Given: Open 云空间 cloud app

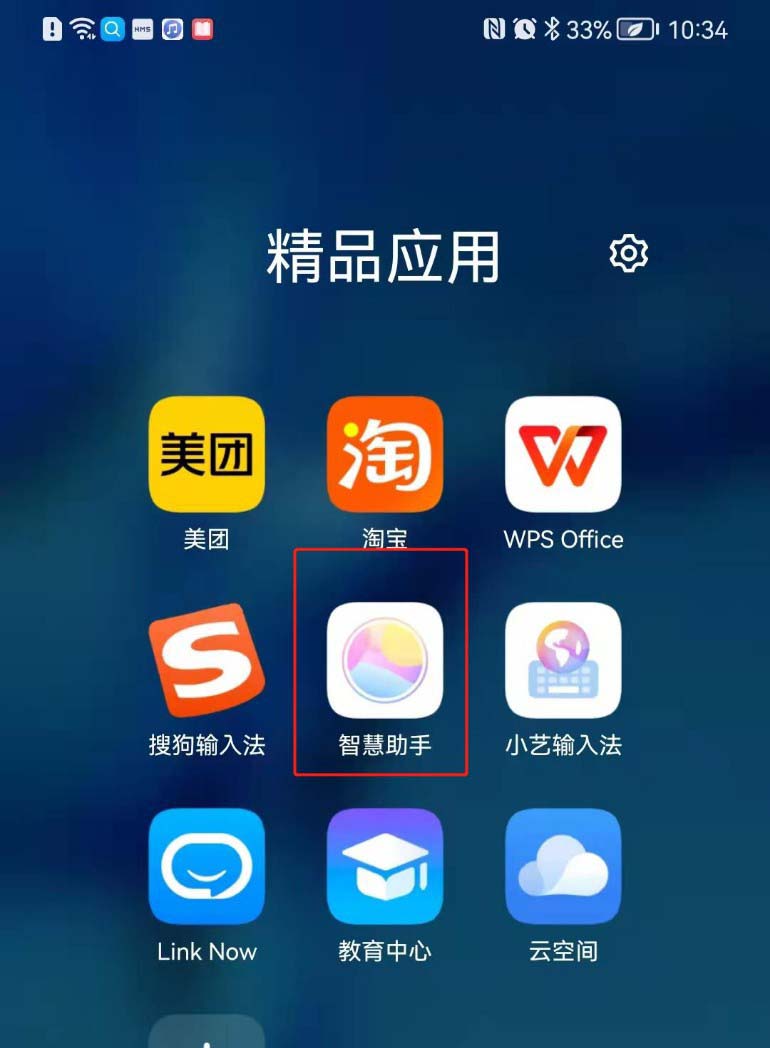Looking at the screenshot, I should 563,867.
